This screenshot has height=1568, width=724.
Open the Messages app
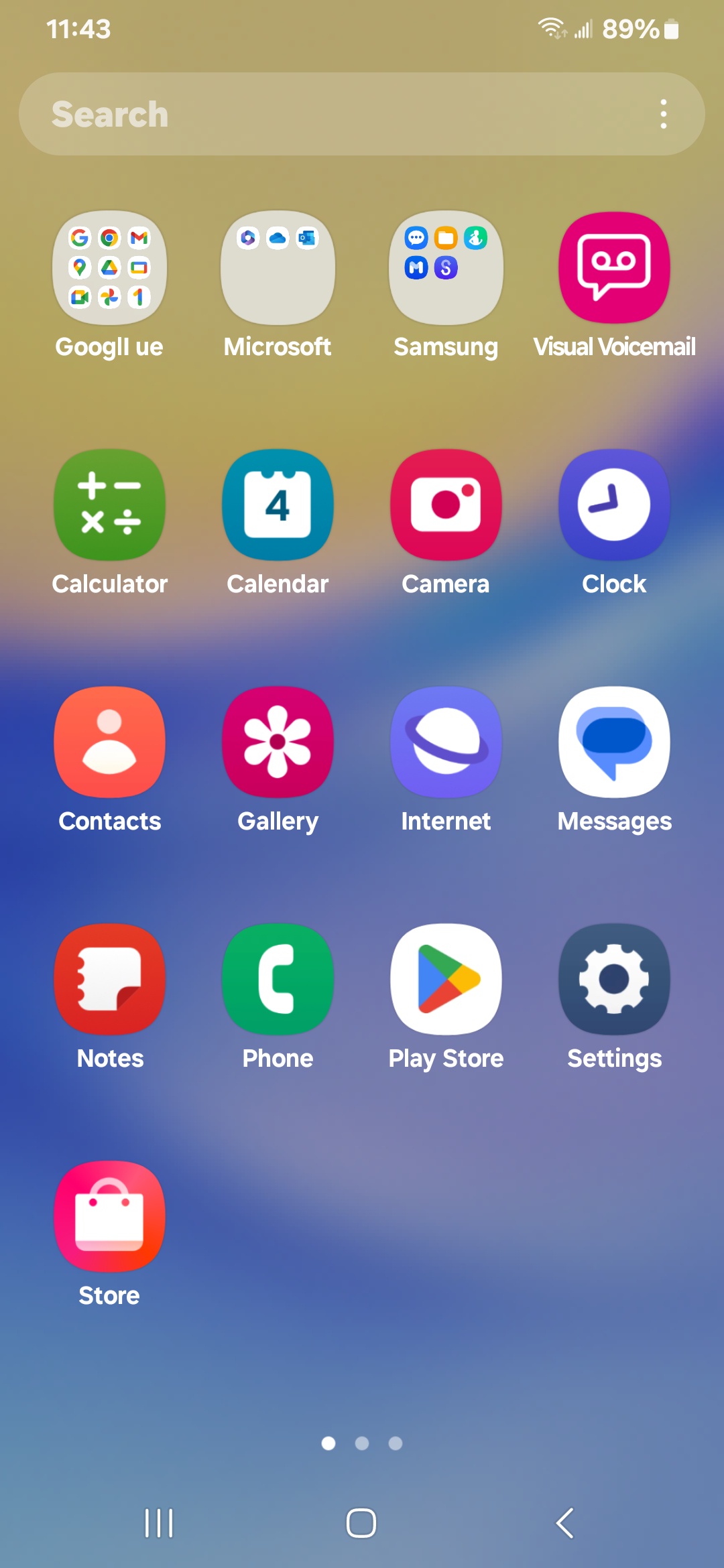click(x=614, y=742)
